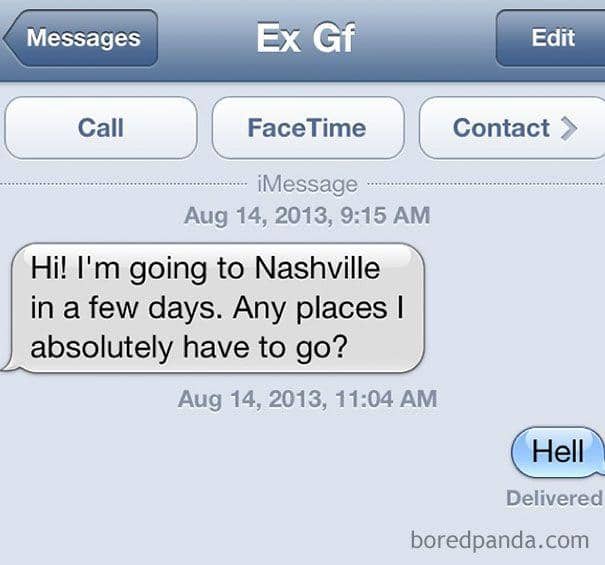Go back to the Messages list

coord(82,39)
